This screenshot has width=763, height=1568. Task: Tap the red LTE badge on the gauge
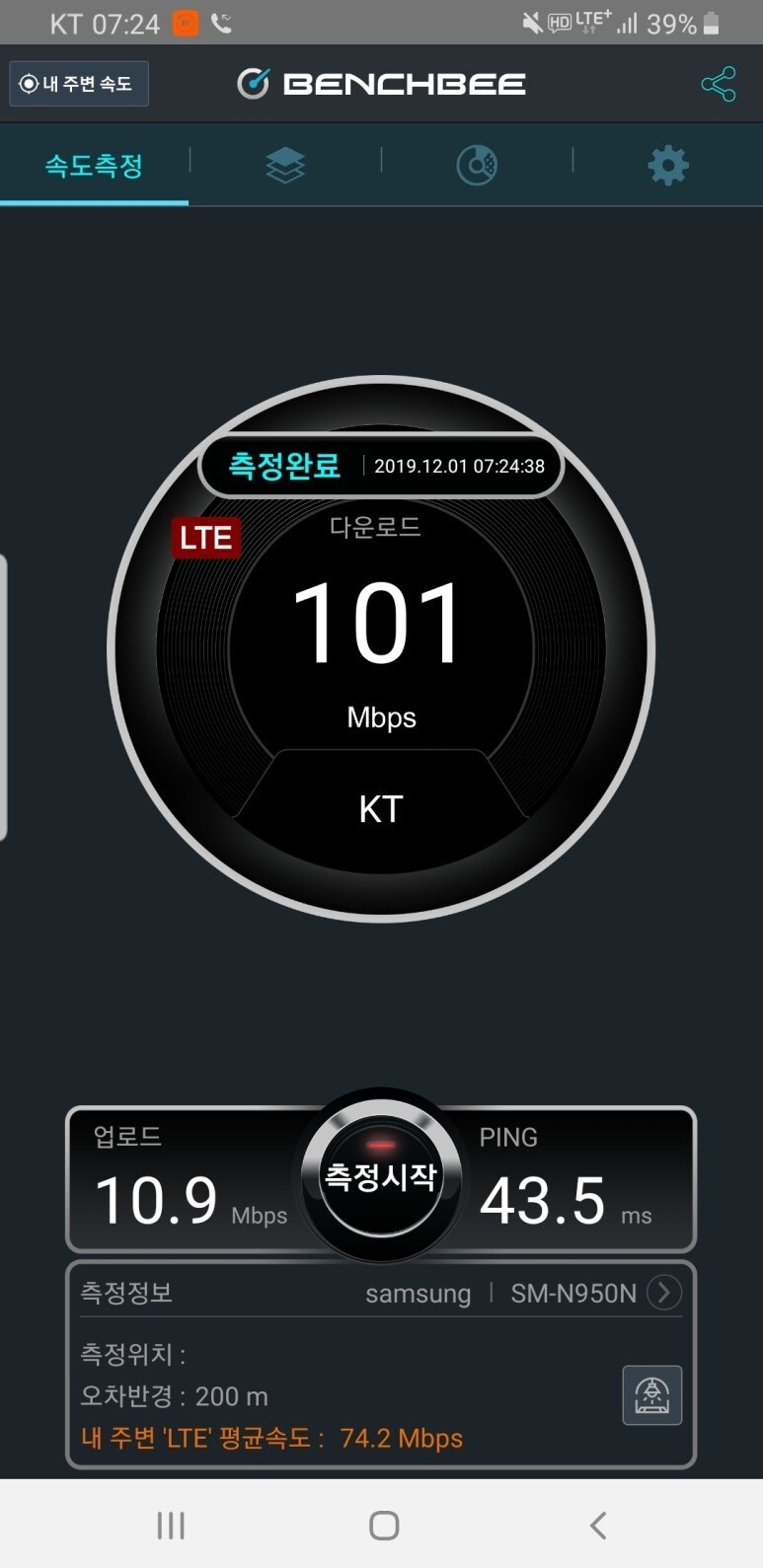click(206, 537)
